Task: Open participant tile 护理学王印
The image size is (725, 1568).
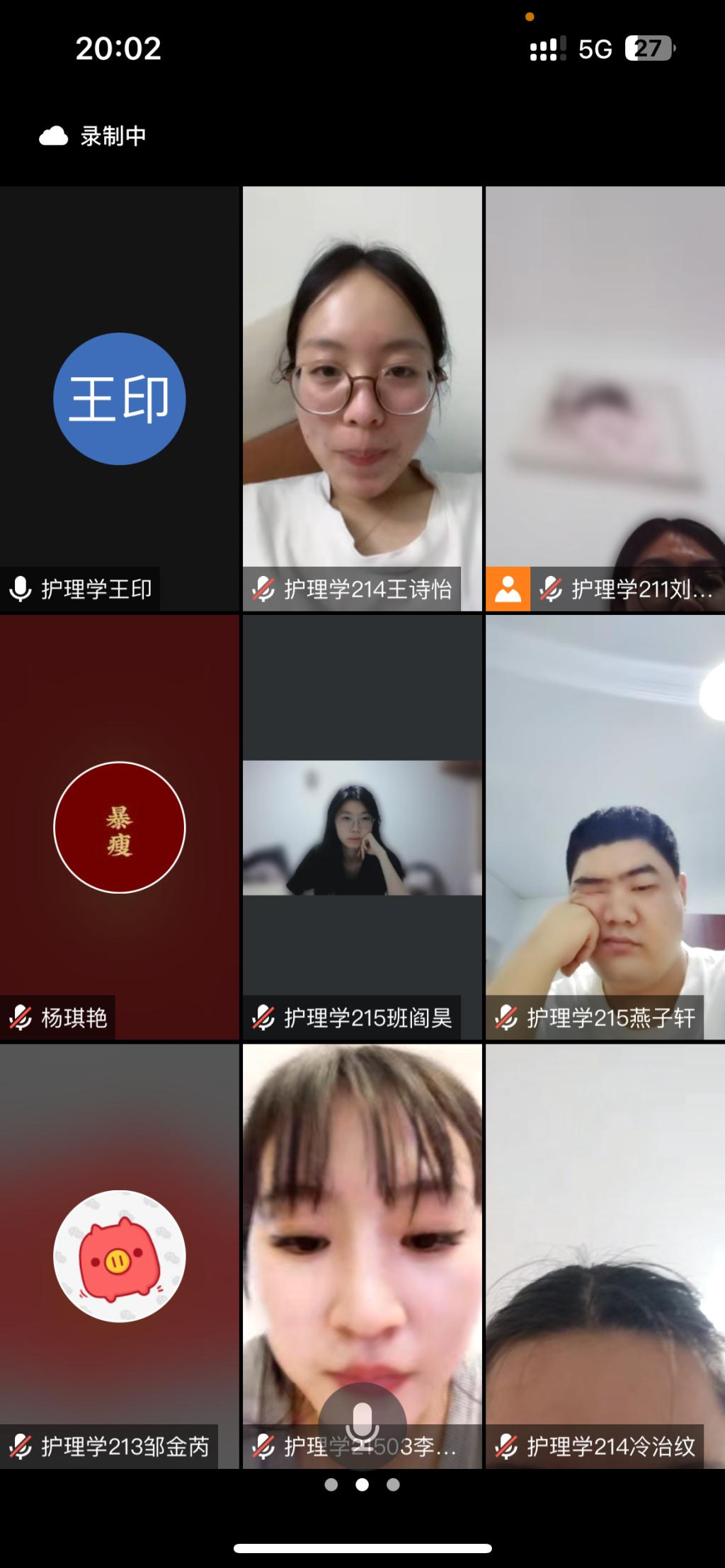Action: coord(119,398)
